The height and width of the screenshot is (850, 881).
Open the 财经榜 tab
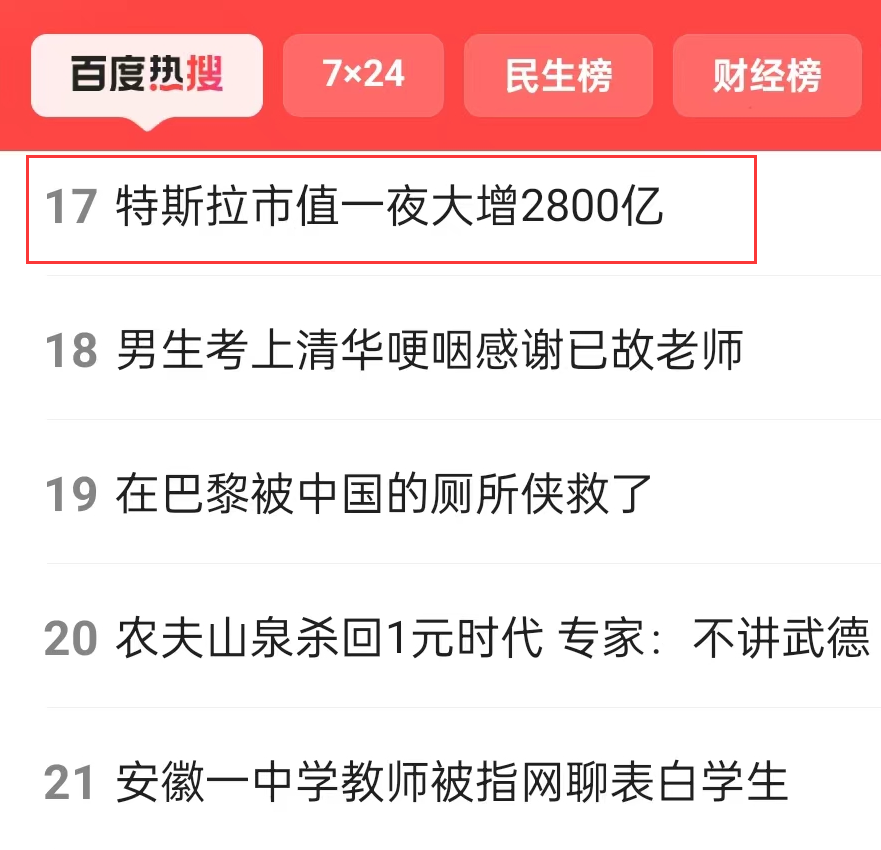767,76
